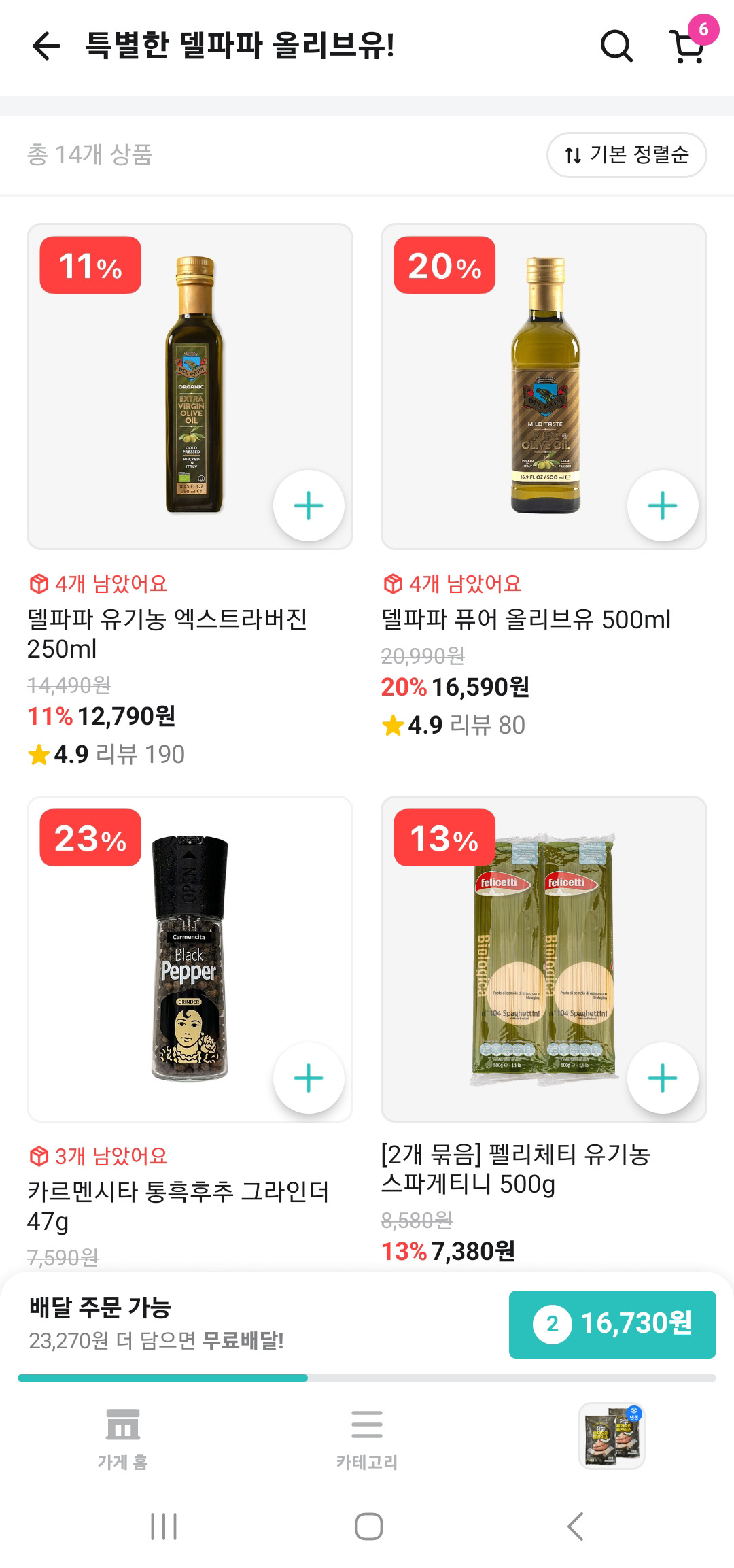The width and height of the screenshot is (734, 1568).
Task: Add 델파파 유기농 엑스트라버진 250ml to cart
Action: click(x=309, y=506)
